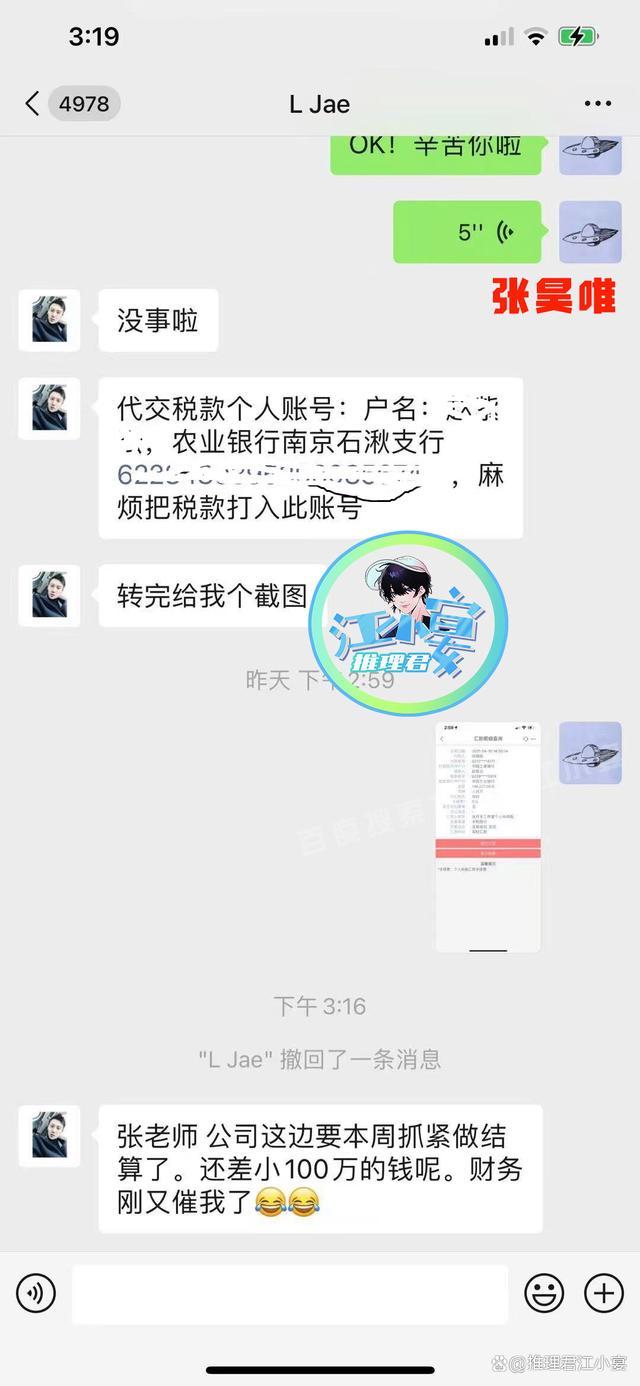Switch to voice input mode
640x1386 pixels.
[x=36, y=1294]
